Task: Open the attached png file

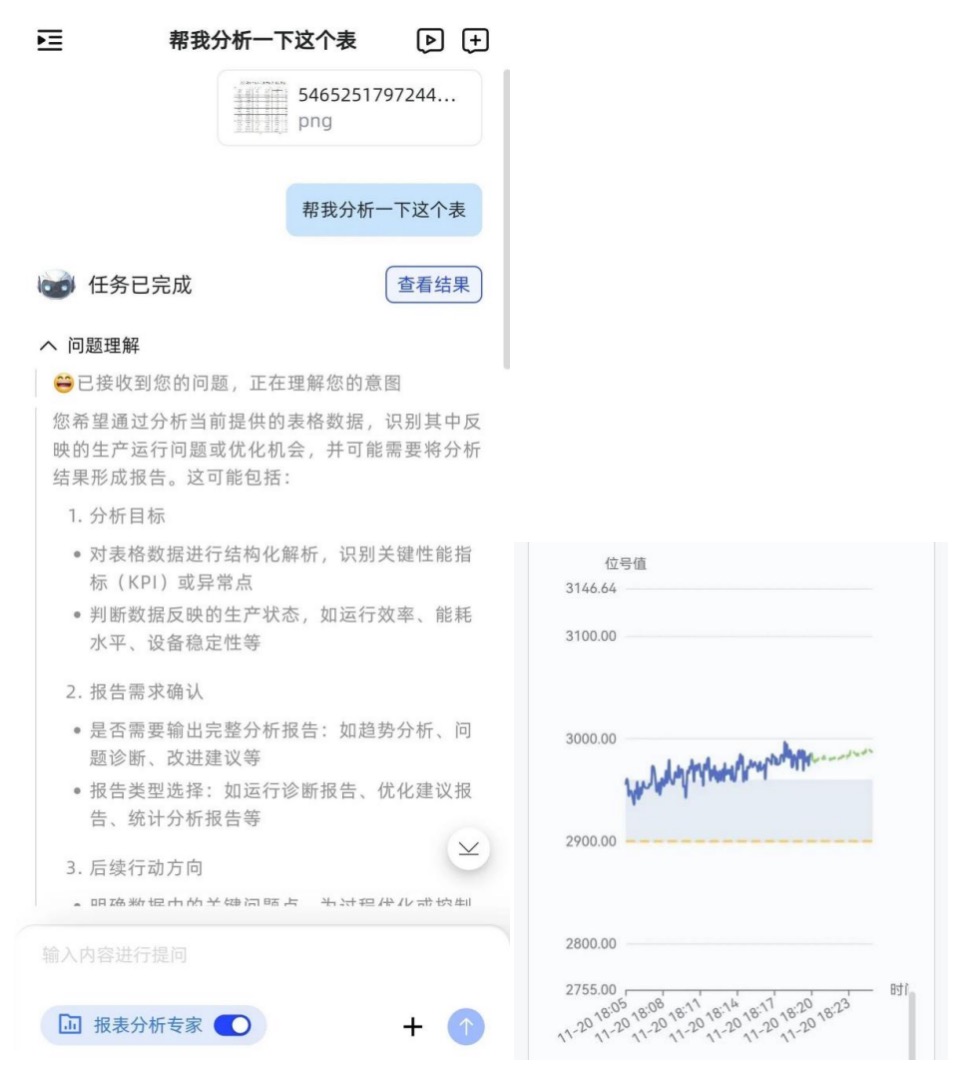Action: (349, 108)
